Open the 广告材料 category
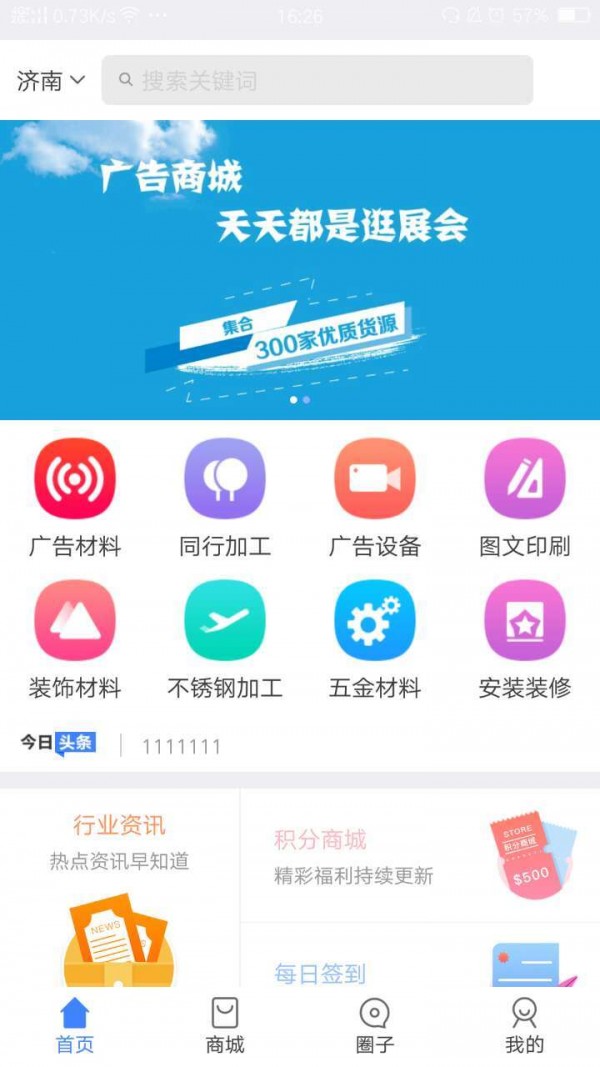Screen dimensions: 600x1067 [75, 499]
